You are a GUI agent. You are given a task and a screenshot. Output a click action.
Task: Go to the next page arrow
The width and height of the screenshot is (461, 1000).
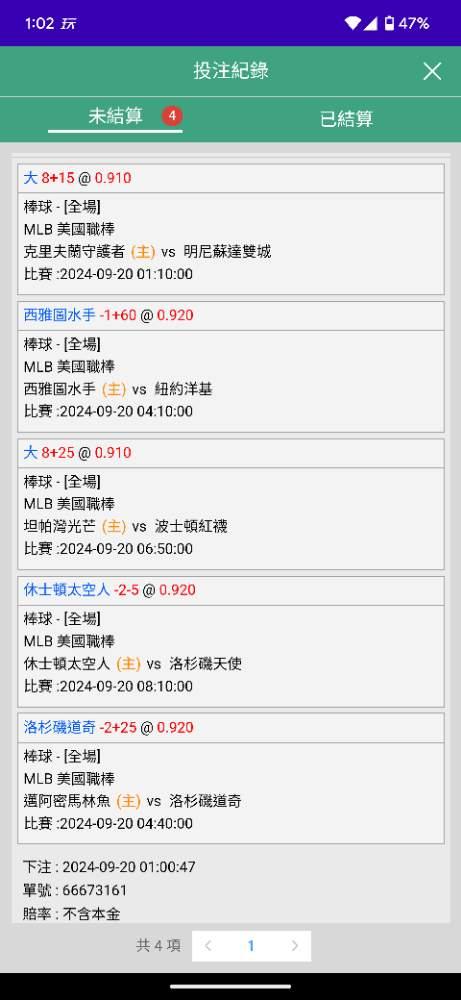click(x=294, y=946)
